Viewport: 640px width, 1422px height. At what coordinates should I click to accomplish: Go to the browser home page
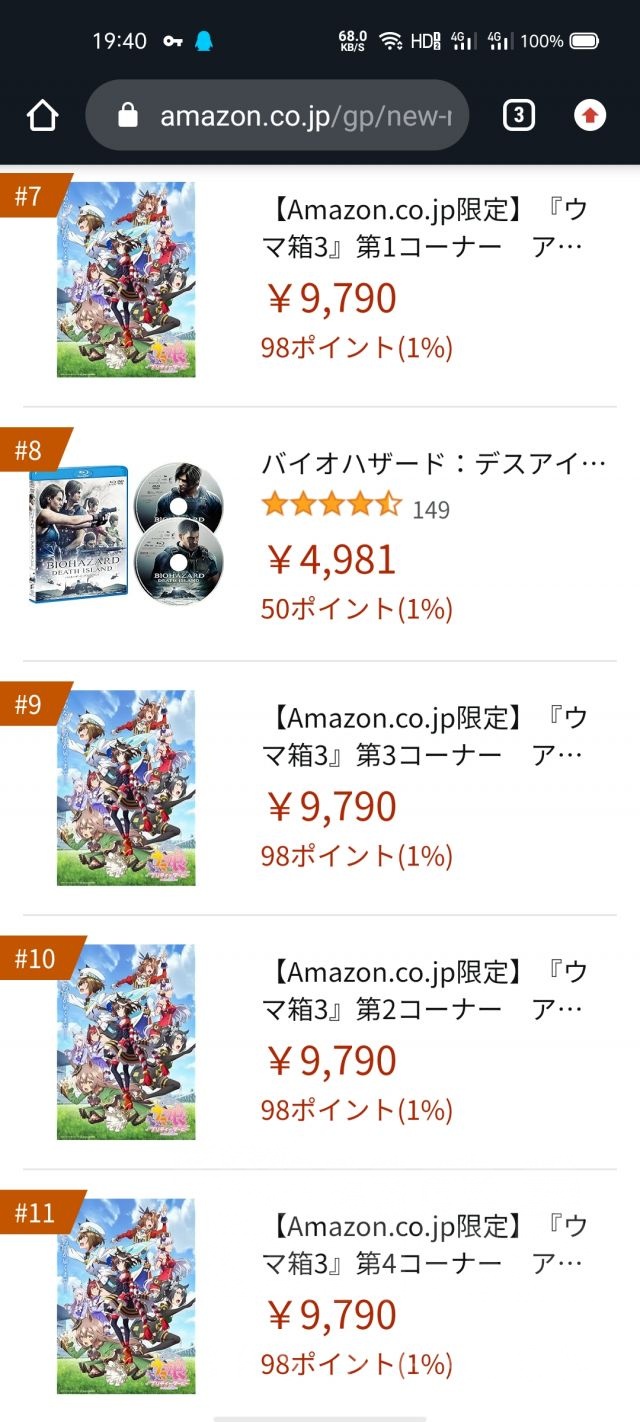tap(43, 116)
